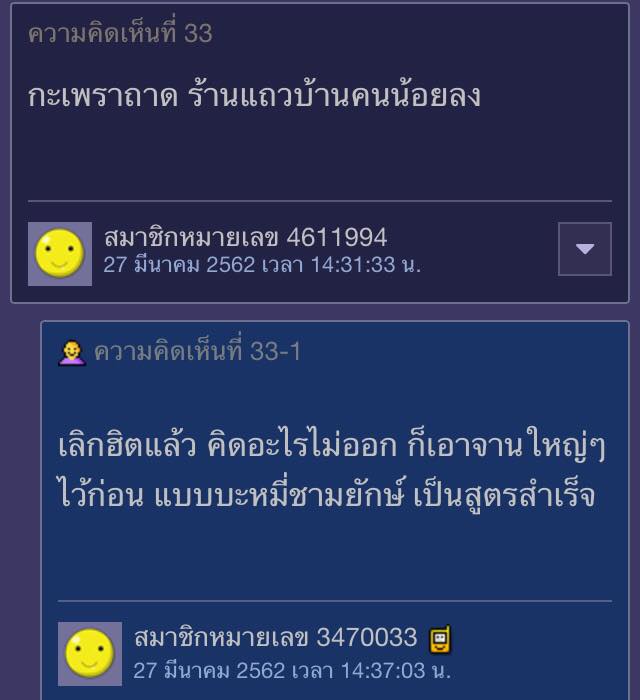This screenshot has height=700, width=640.
Task: Open the dropdown menu on comment 33
Action: tap(585, 249)
